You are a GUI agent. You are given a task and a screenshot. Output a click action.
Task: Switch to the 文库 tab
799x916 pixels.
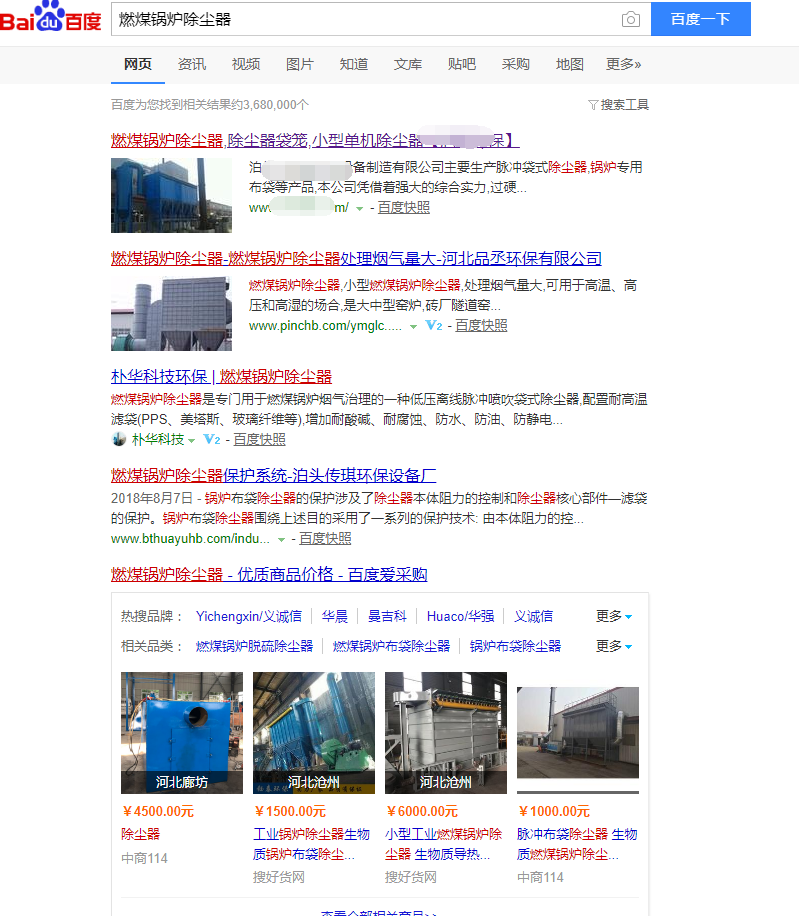[408, 64]
